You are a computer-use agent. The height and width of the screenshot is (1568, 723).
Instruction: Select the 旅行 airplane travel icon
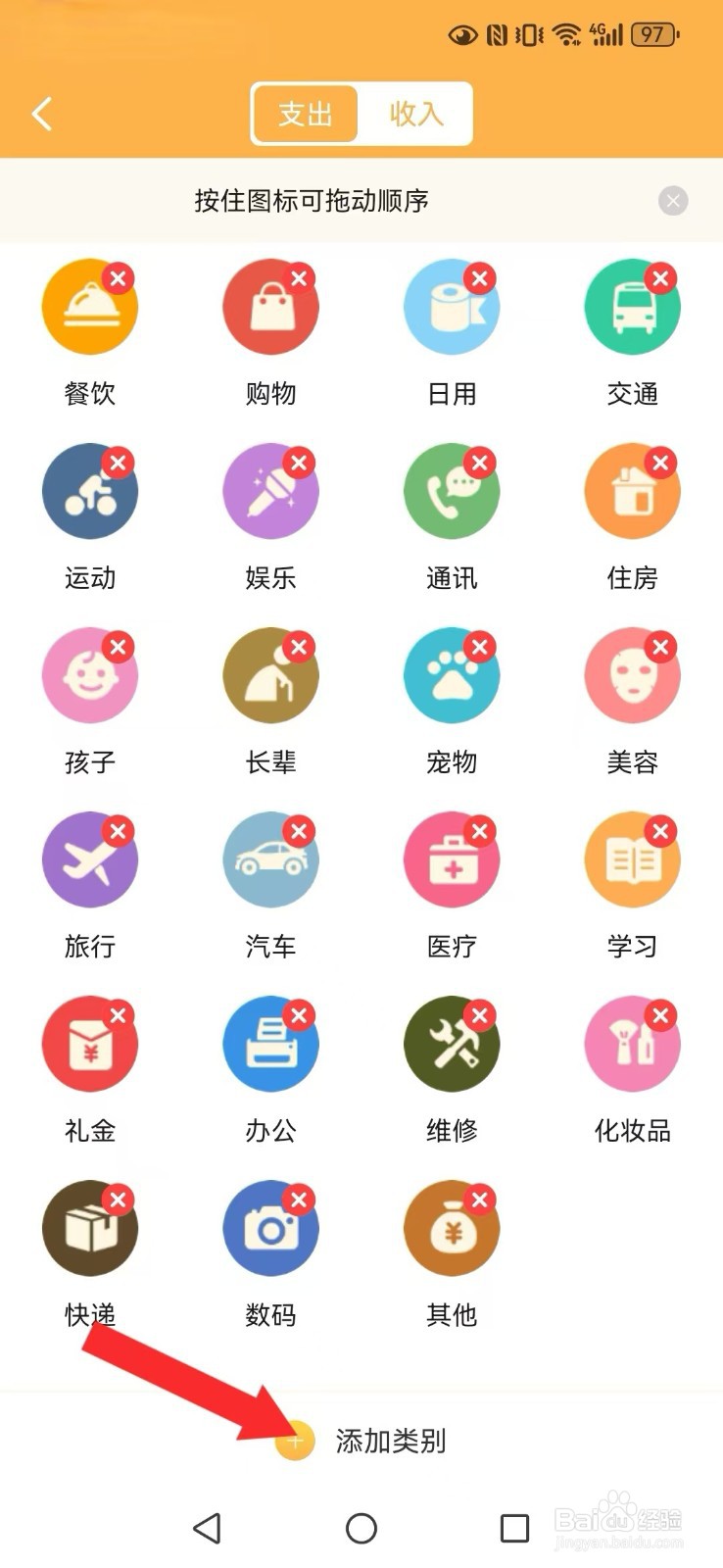(90, 859)
